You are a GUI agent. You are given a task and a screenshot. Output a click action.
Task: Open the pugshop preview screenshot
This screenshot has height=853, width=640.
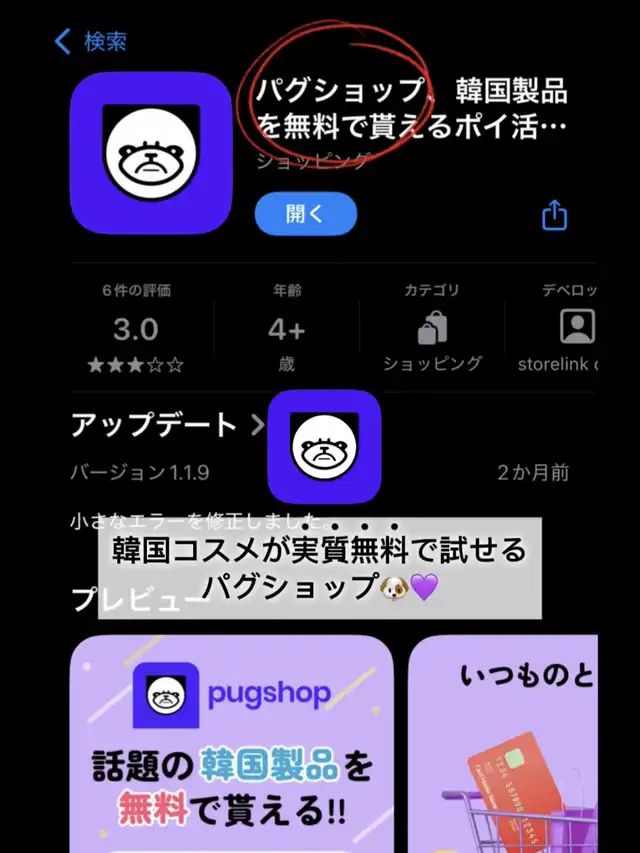(x=232, y=744)
